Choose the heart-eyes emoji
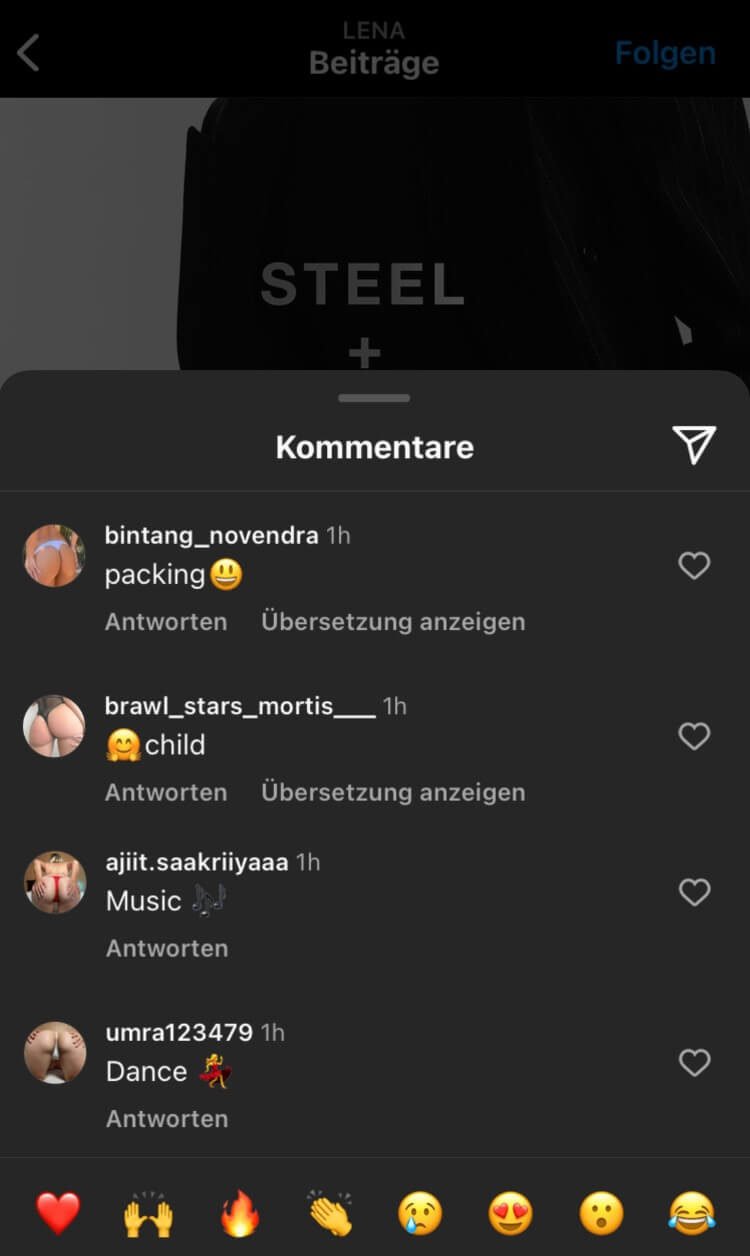750x1256 pixels. (x=511, y=1214)
